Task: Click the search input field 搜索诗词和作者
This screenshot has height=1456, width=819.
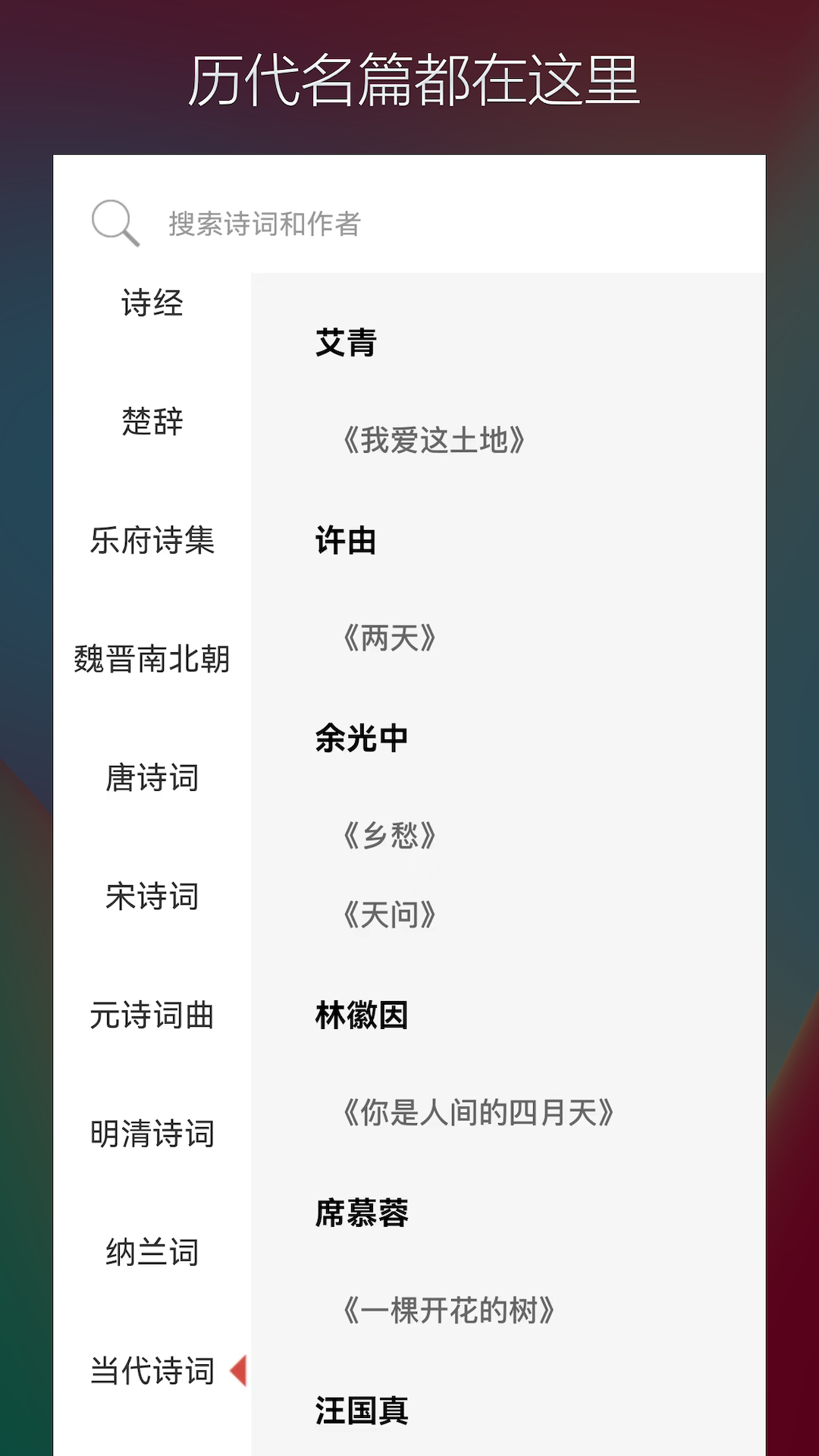Action: [379, 223]
